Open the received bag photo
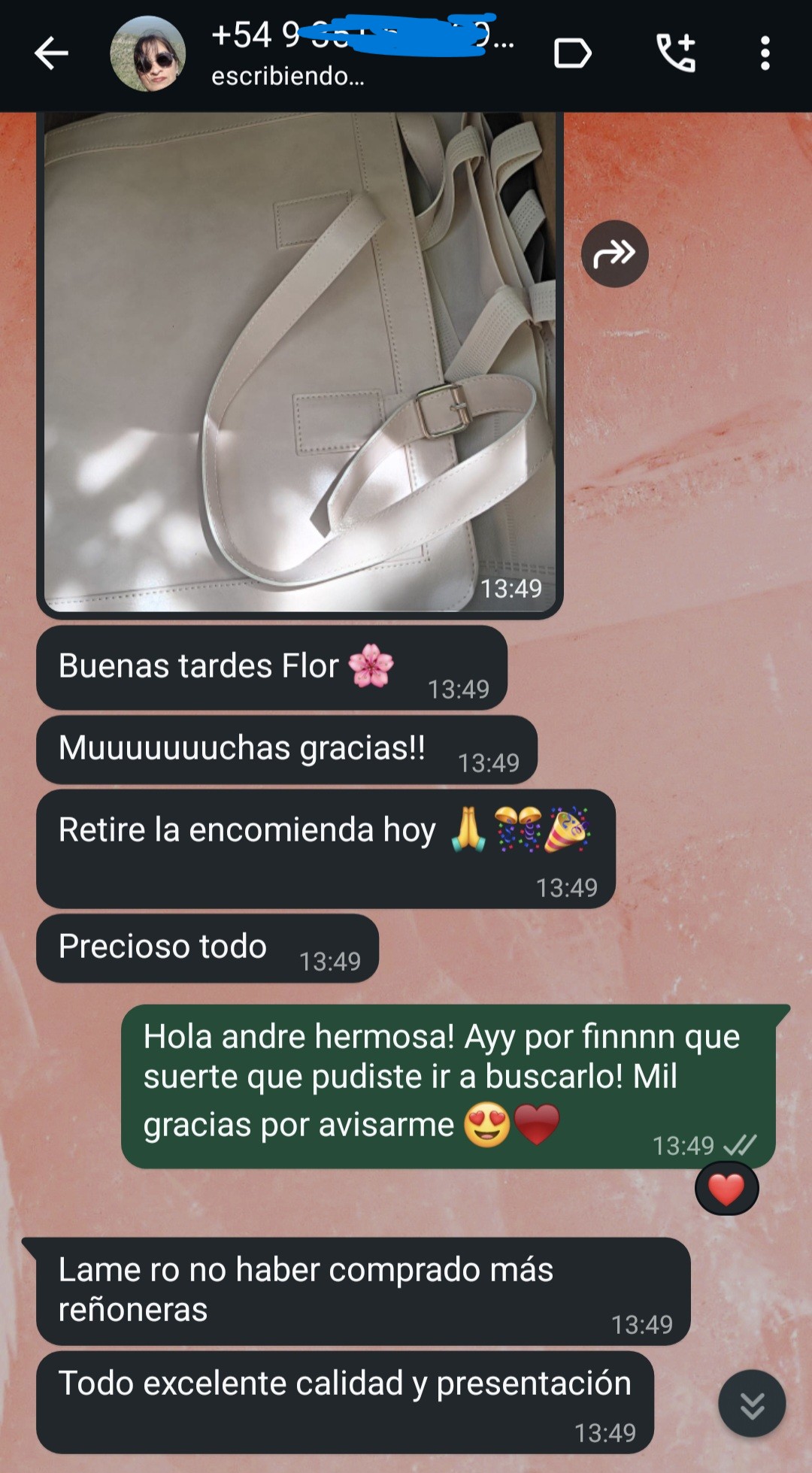812x1473 pixels. 299,361
